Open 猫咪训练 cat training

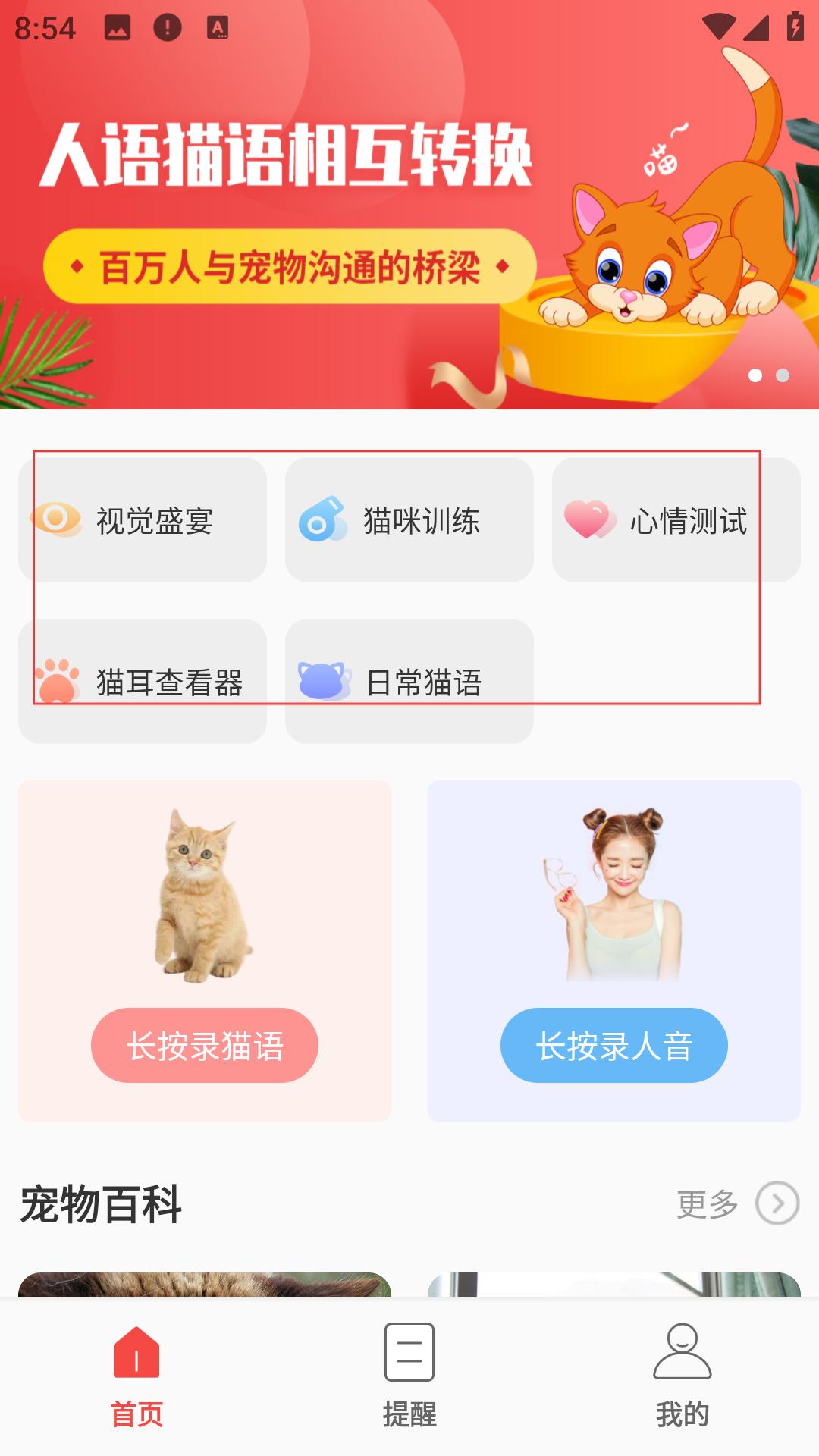click(409, 520)
